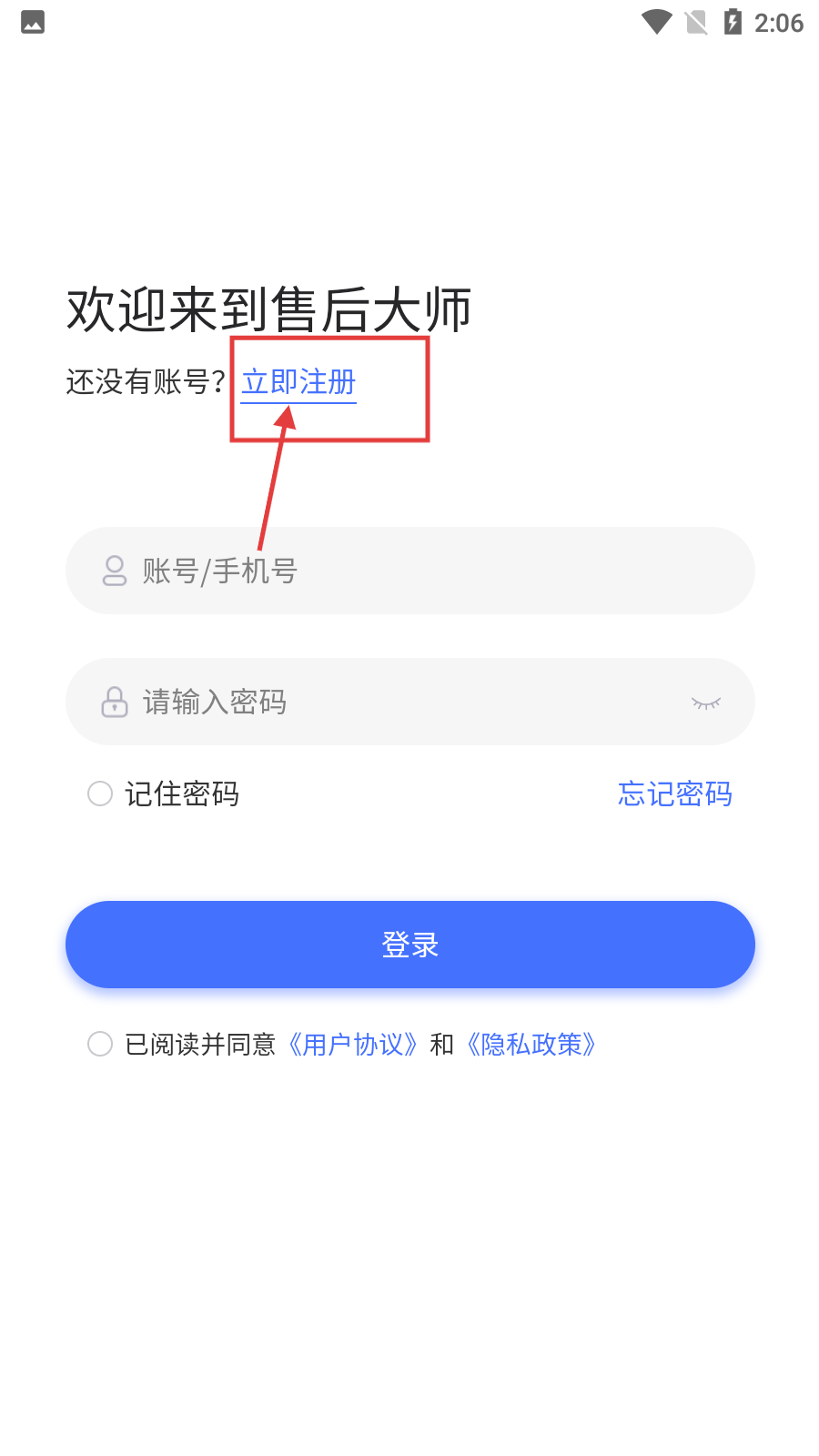Focus the 请输入密码 password field
Image resolution: width=819 pixels, height=1456 pixels.
tap(382, 702)
